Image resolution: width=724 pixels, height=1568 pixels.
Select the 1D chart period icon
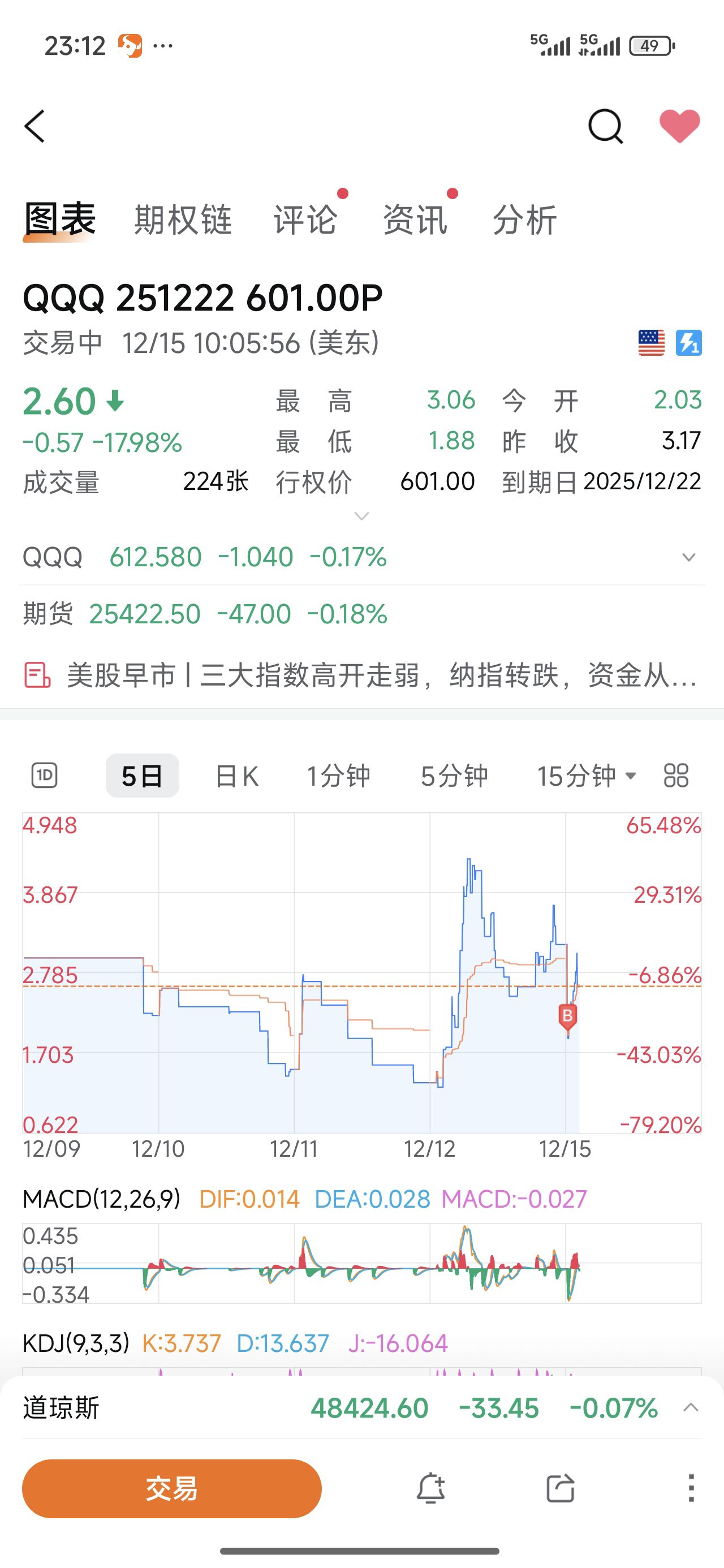coord(45,776)
